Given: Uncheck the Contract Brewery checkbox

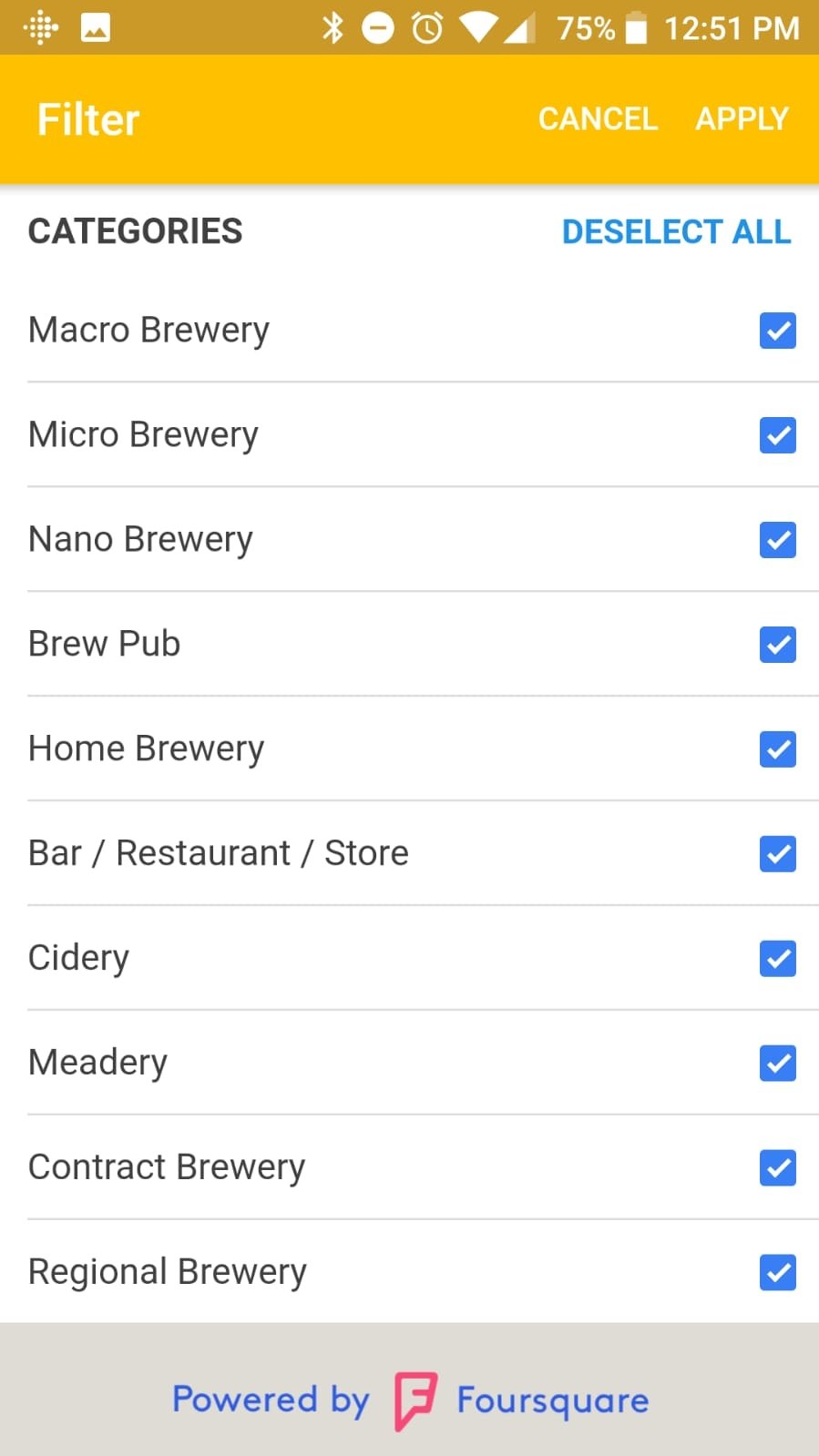Looking at the screenshot, I should pos(778,1168).
